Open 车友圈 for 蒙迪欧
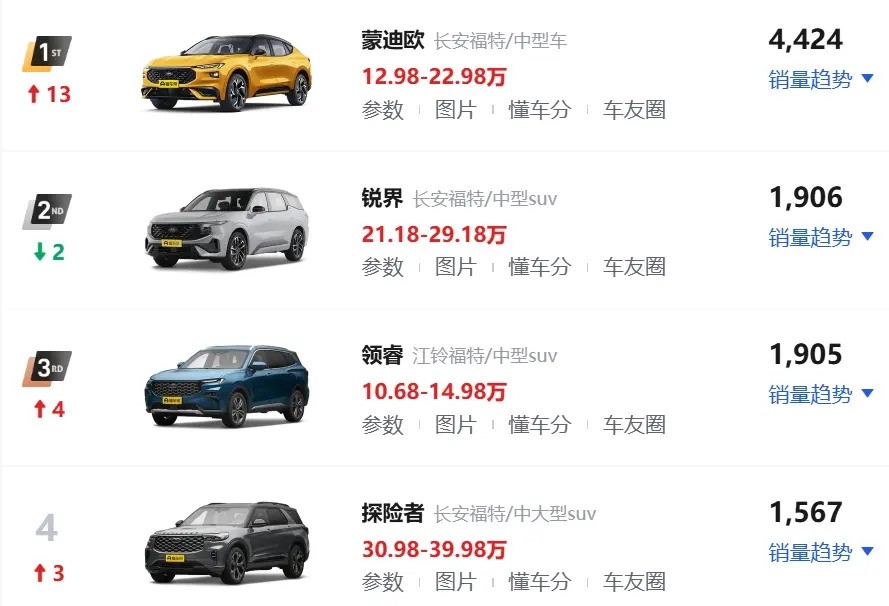Viewport: 889px width, 606px height. coord(634,110)
